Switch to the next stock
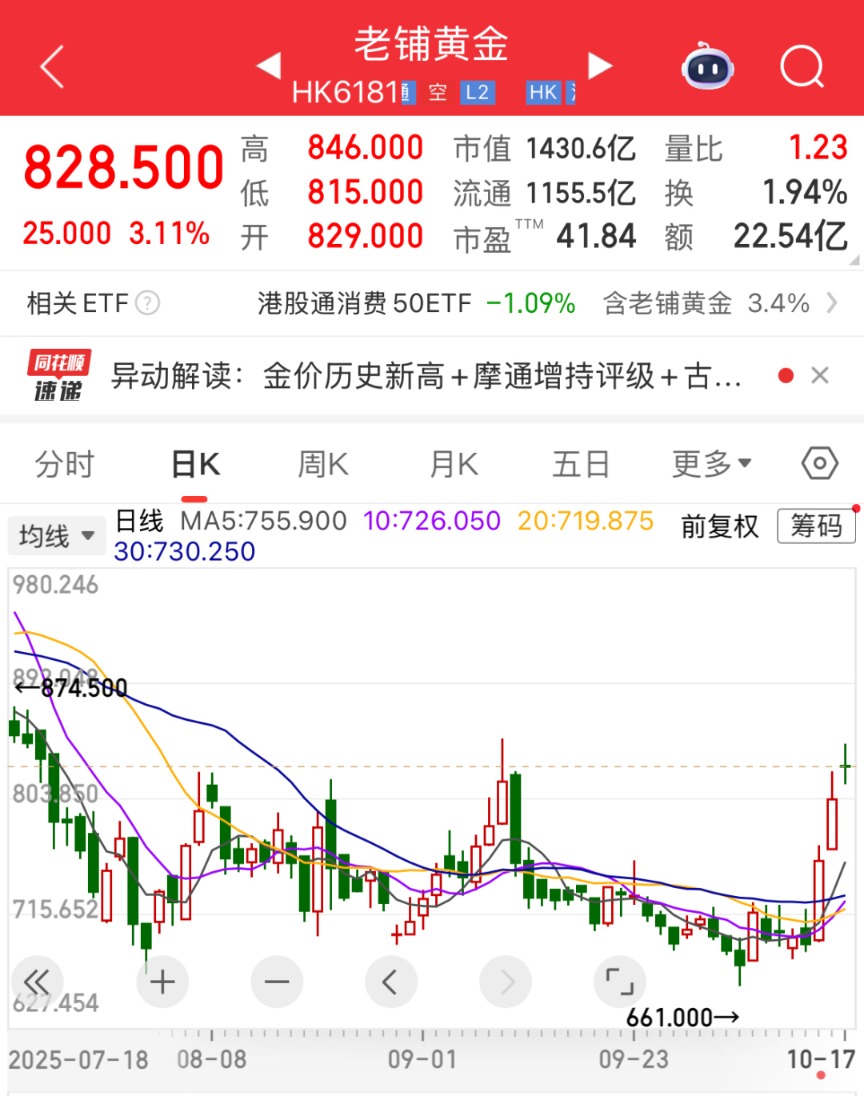Viewport: 864px width, 1096px height. [599, 66]
